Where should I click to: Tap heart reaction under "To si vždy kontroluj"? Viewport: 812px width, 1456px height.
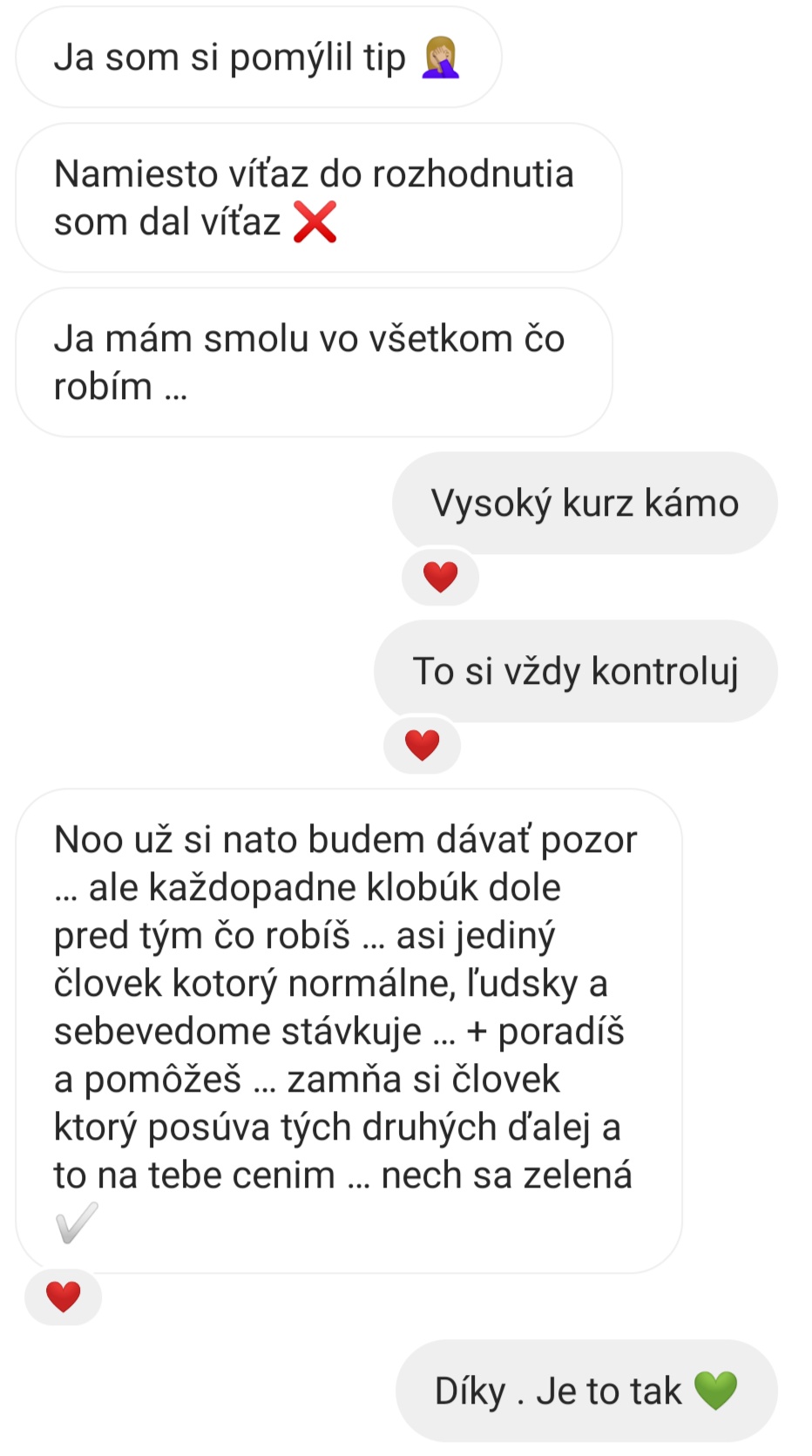coord(422,745)
